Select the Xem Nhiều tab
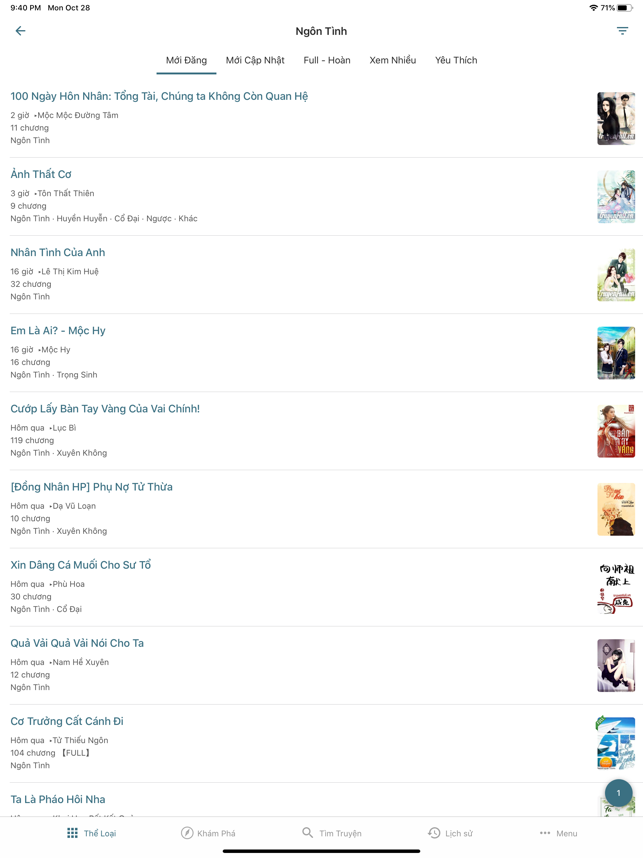Screen dimensions: 643x858 tap(392, 60)
